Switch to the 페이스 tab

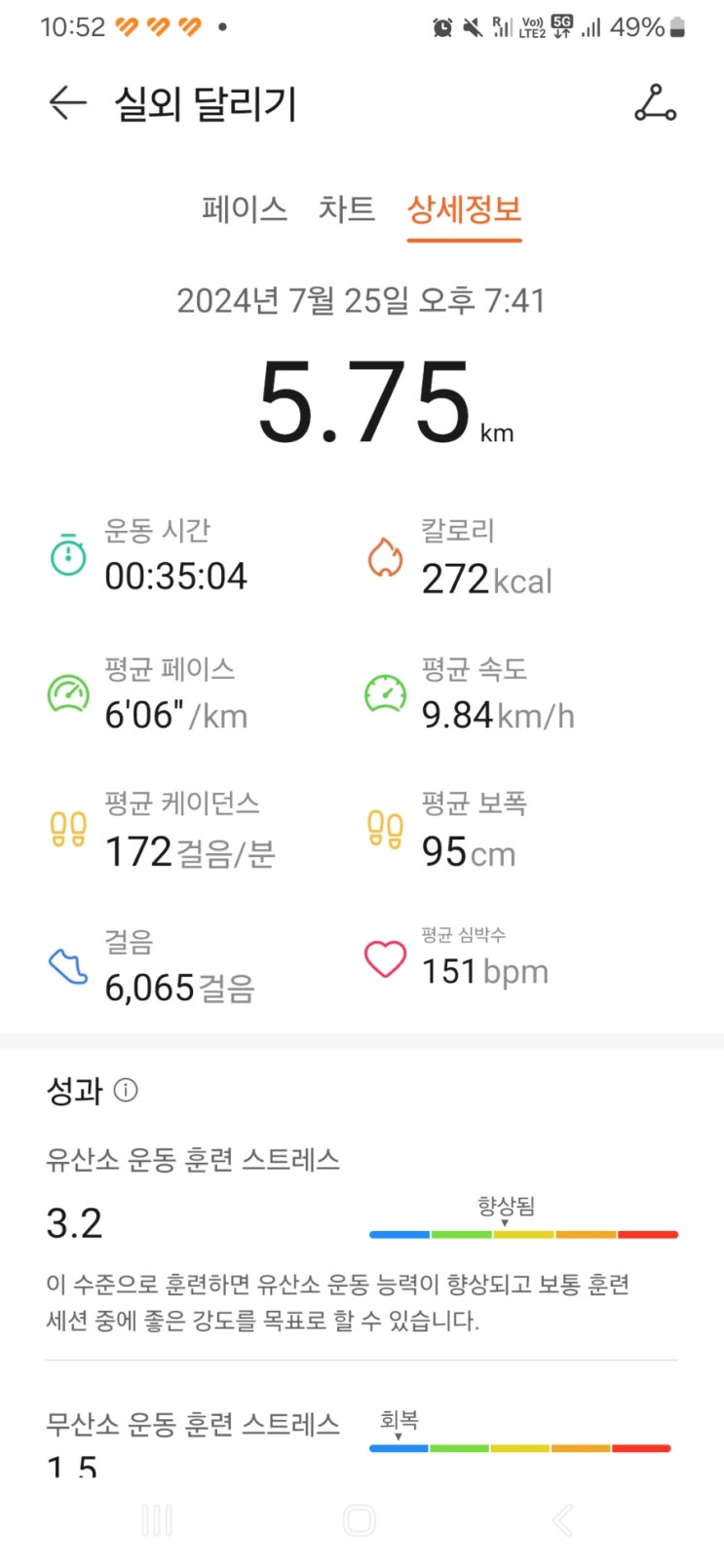click(244, 209)
